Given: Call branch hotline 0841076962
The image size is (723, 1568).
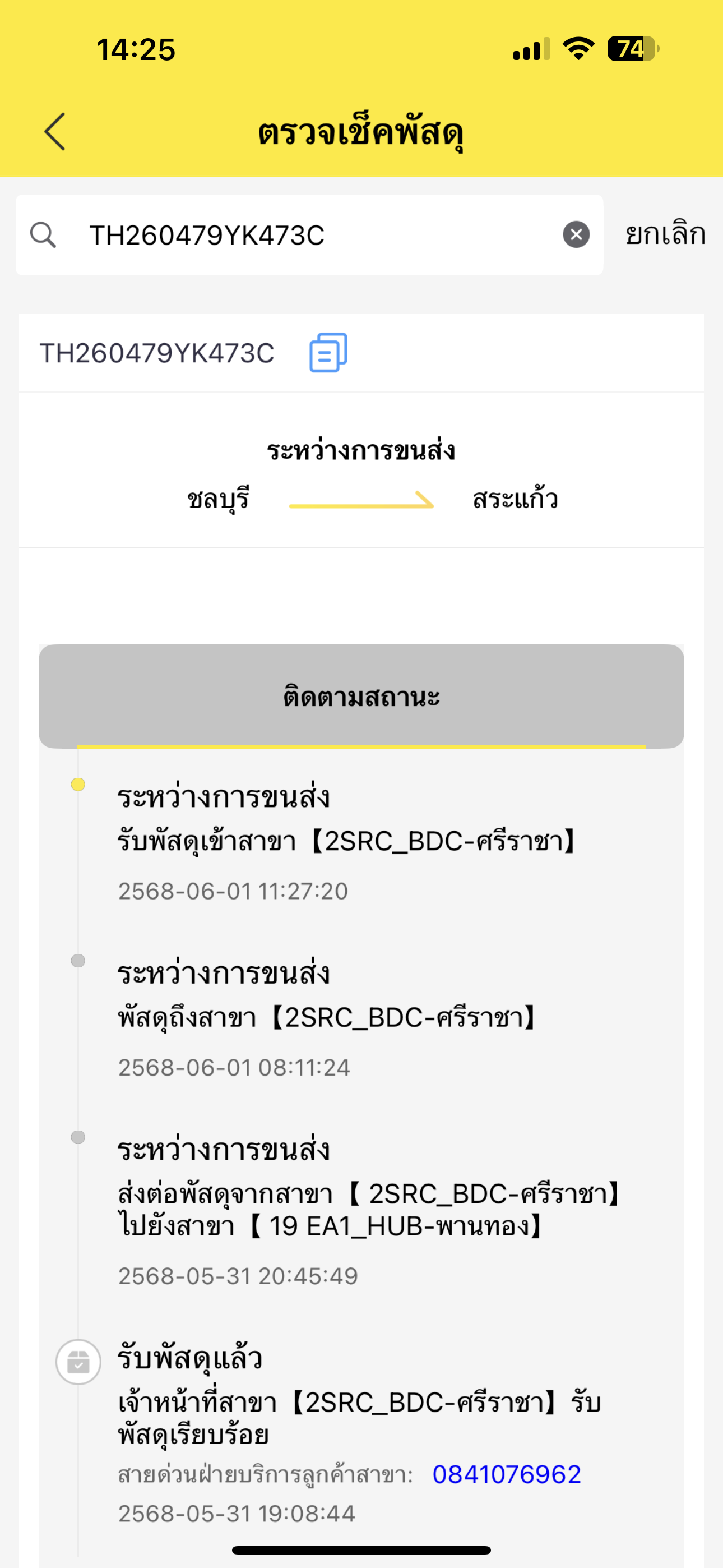Looking at the screenshot, I should [506, 1474].
